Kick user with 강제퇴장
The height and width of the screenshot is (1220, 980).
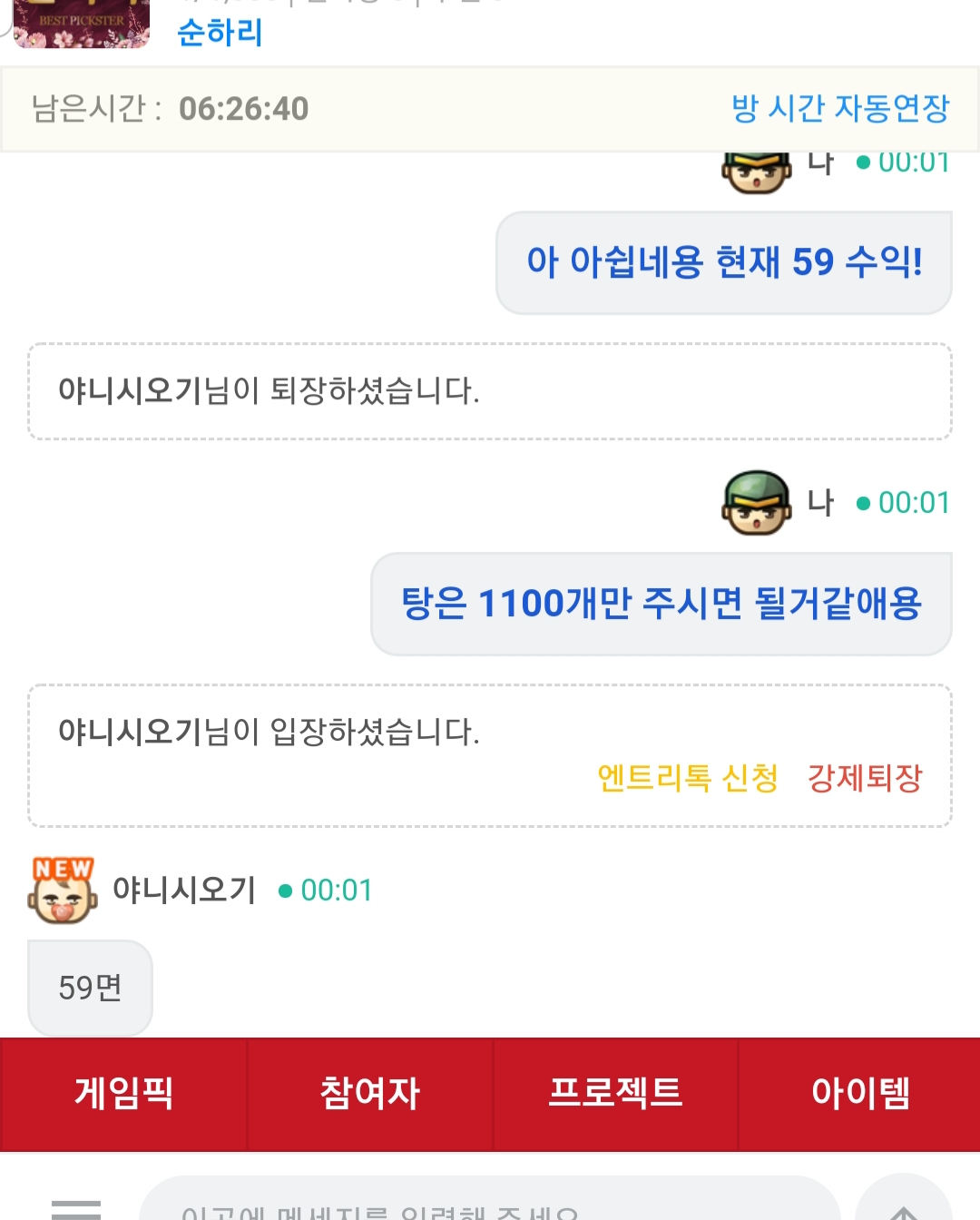[x=865, y=778]
